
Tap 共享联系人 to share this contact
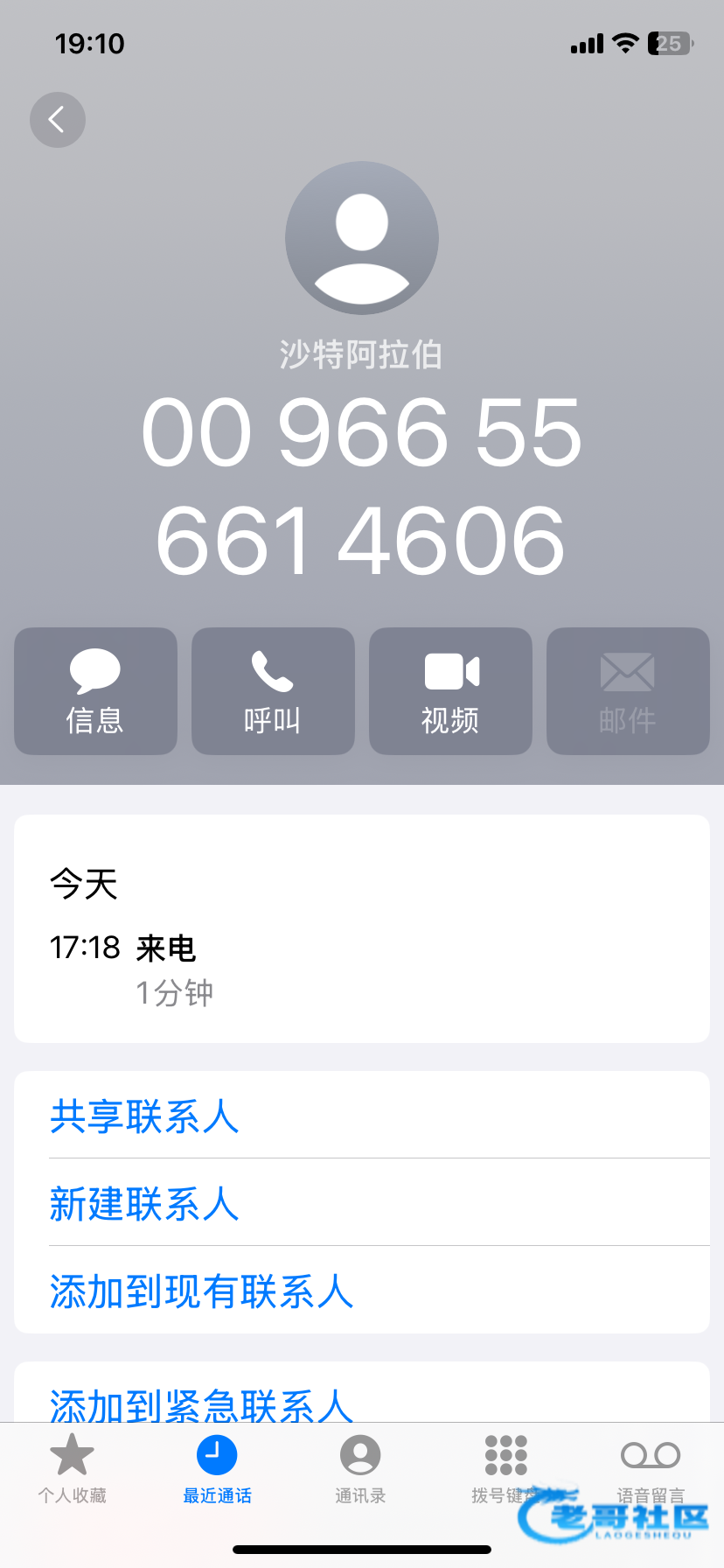tap(144, 1116)
